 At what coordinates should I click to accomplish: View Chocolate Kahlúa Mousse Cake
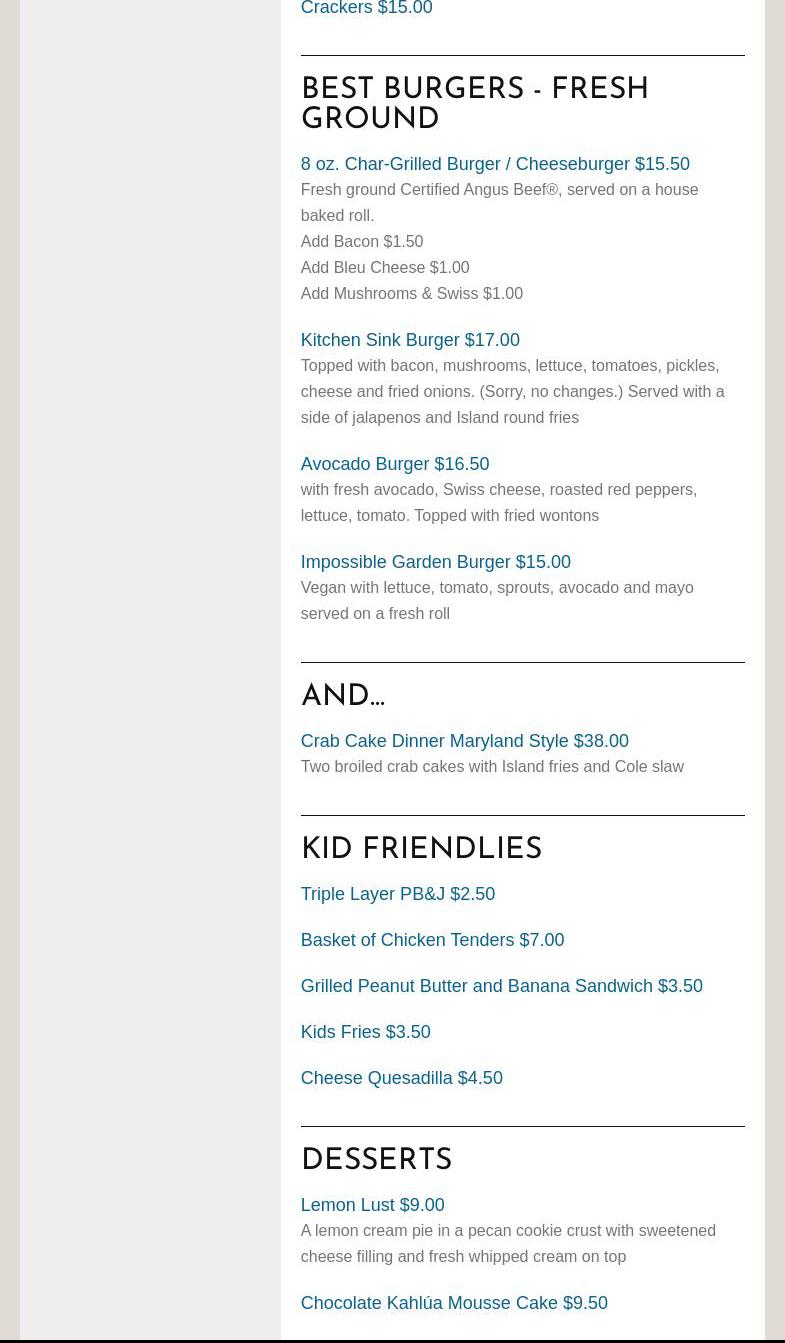point(453,1303)
